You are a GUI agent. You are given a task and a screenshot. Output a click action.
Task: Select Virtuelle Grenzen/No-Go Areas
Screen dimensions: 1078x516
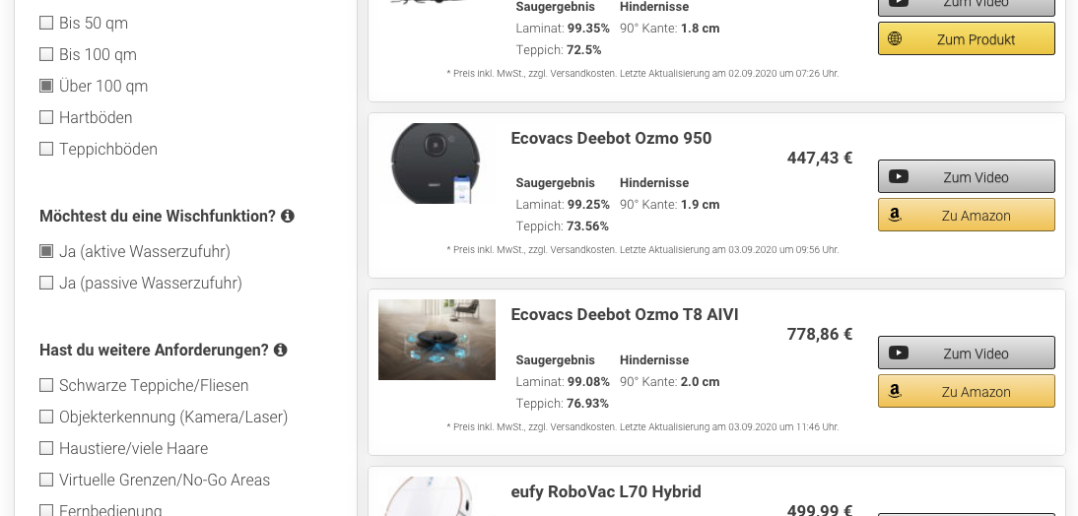pos(46,481)
